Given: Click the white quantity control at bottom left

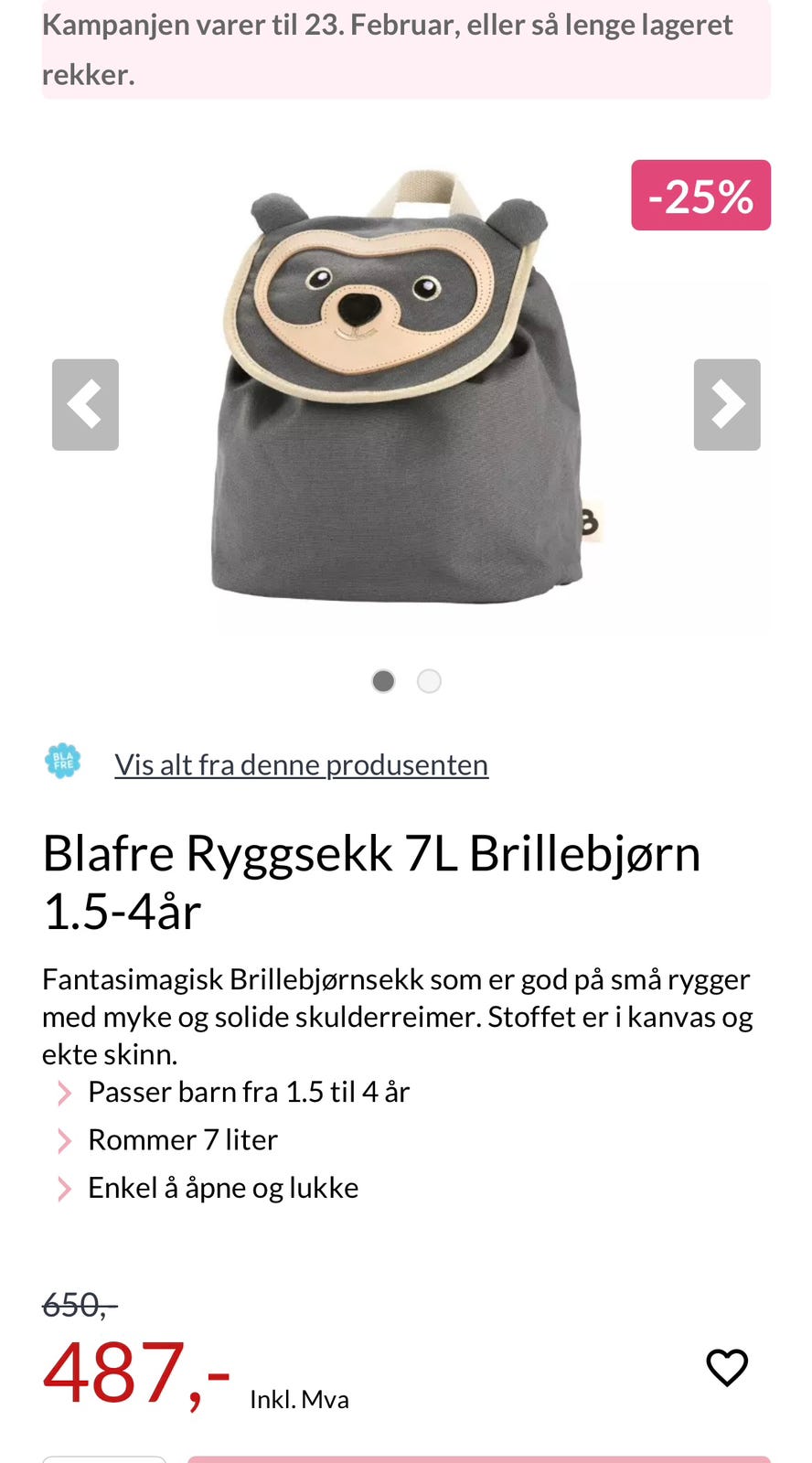Looking at the screenshot, I should tap(103, 1456).
